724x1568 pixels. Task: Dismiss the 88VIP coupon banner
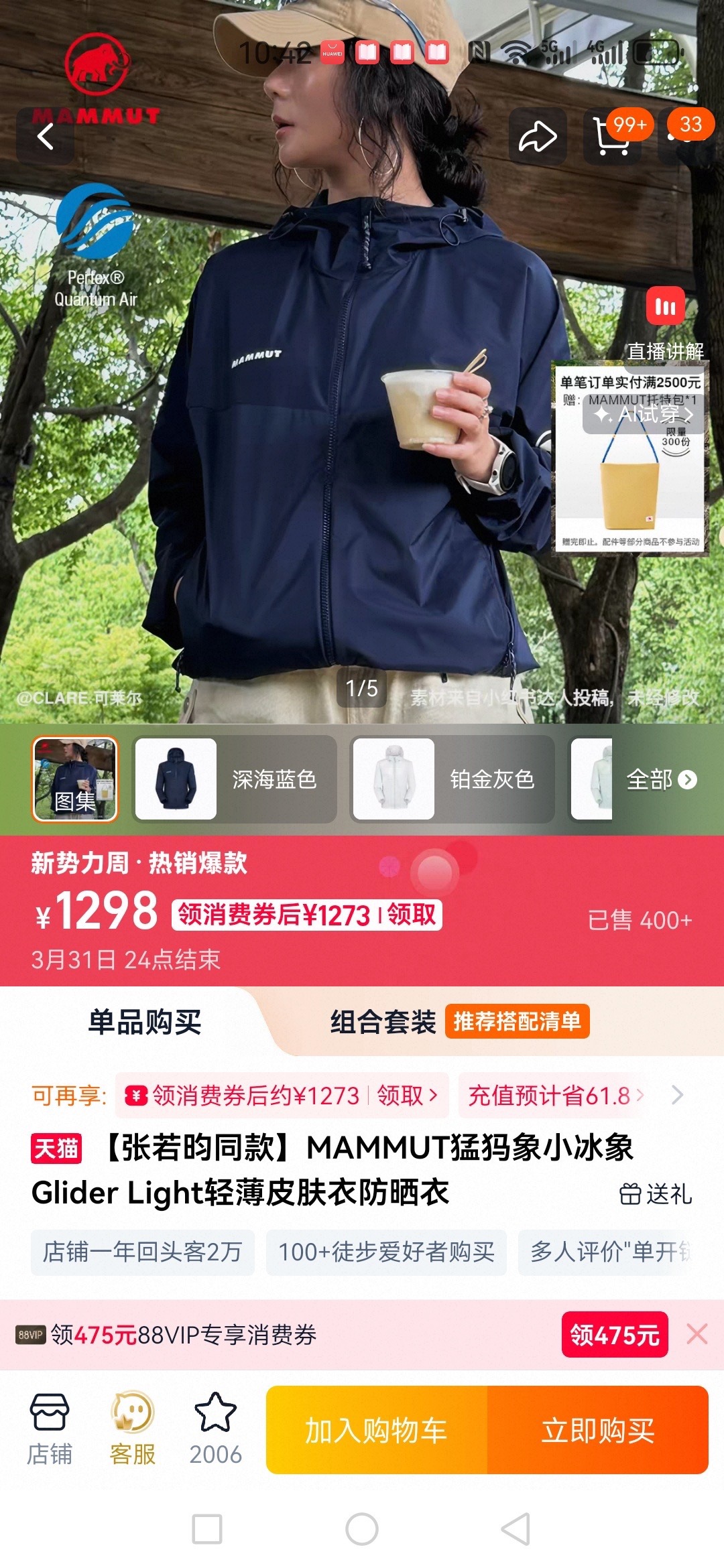click(697, 1334)
